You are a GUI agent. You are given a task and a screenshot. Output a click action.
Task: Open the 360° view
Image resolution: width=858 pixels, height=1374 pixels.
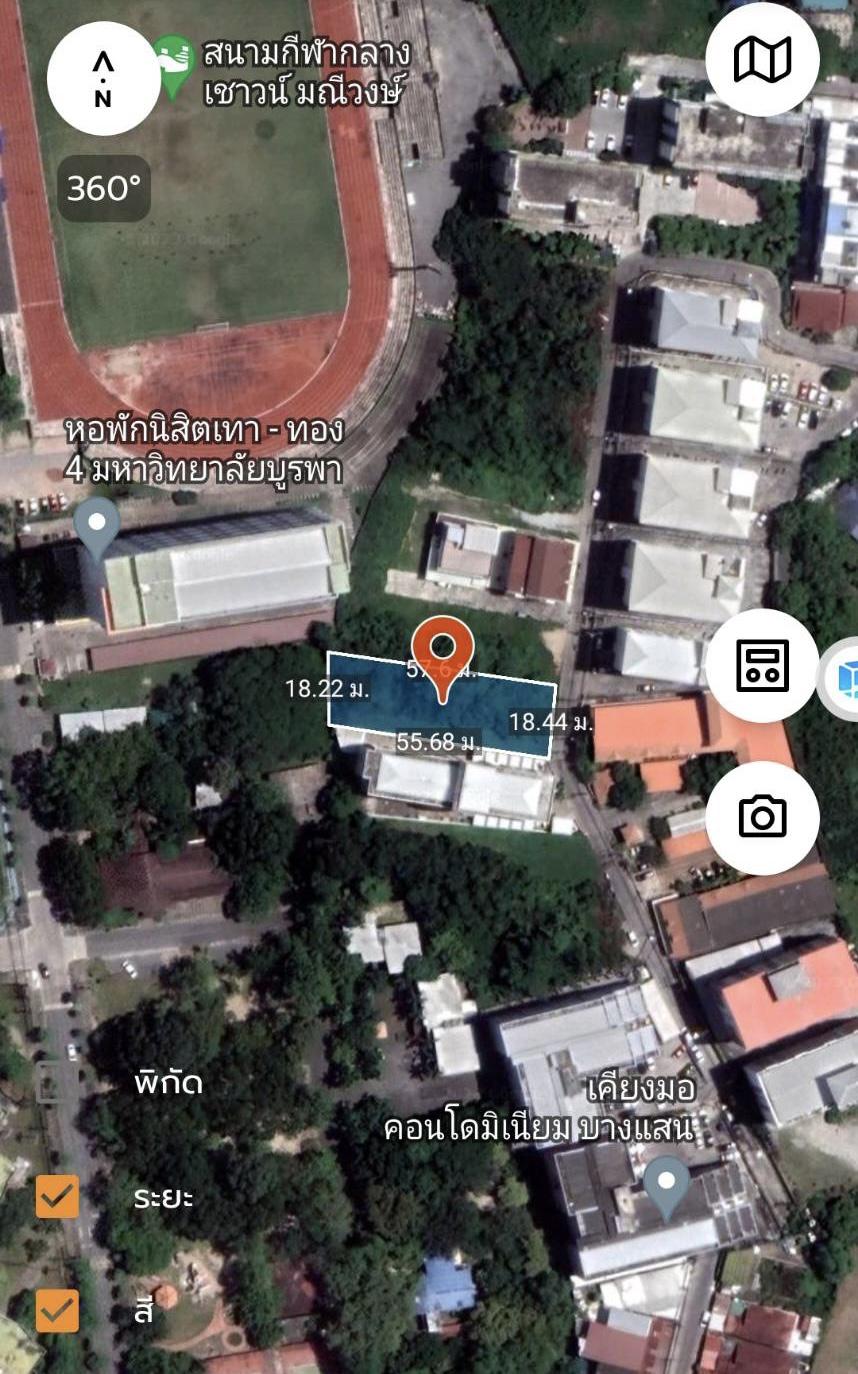(x=104, y=188)
